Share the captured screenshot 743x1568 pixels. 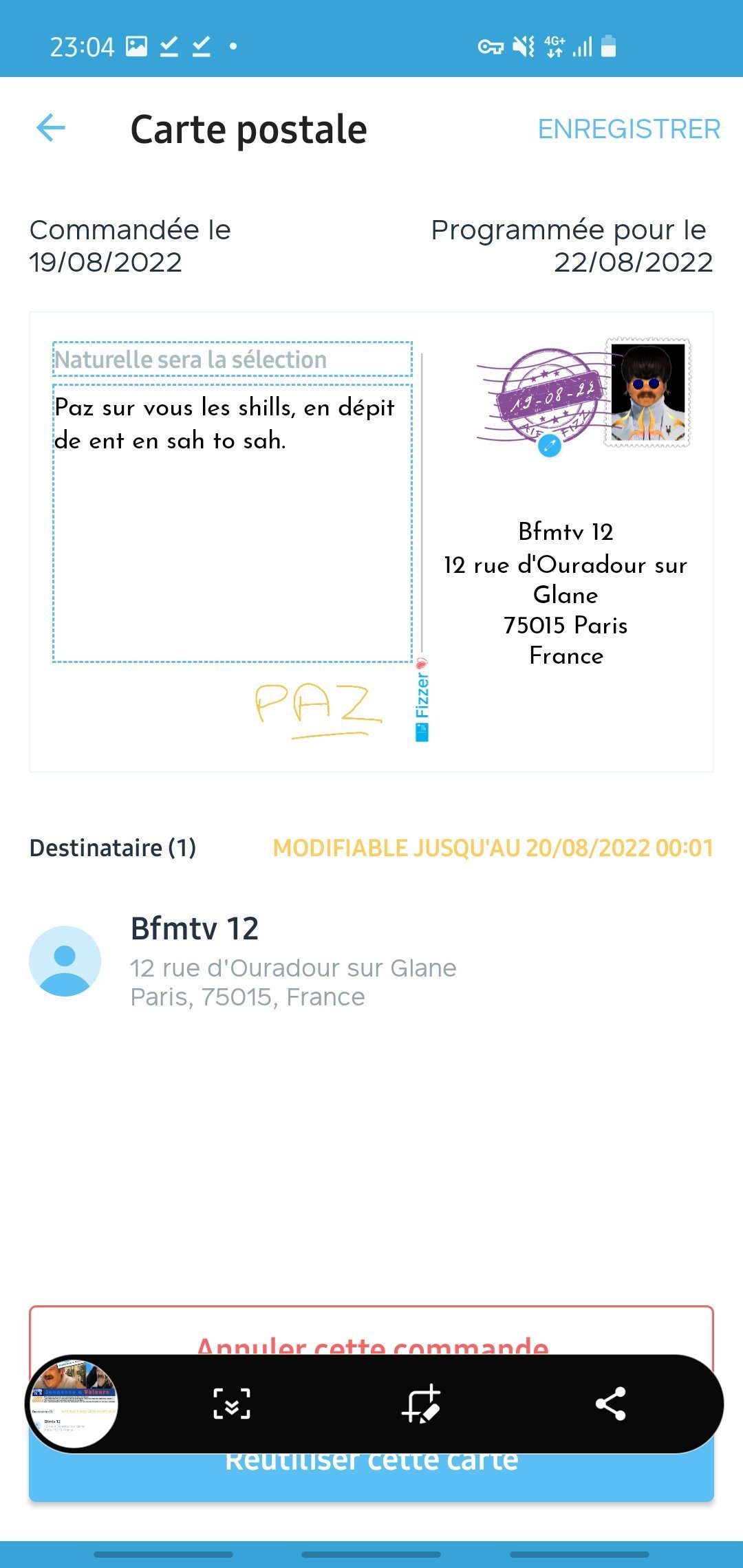(610, 1404)
